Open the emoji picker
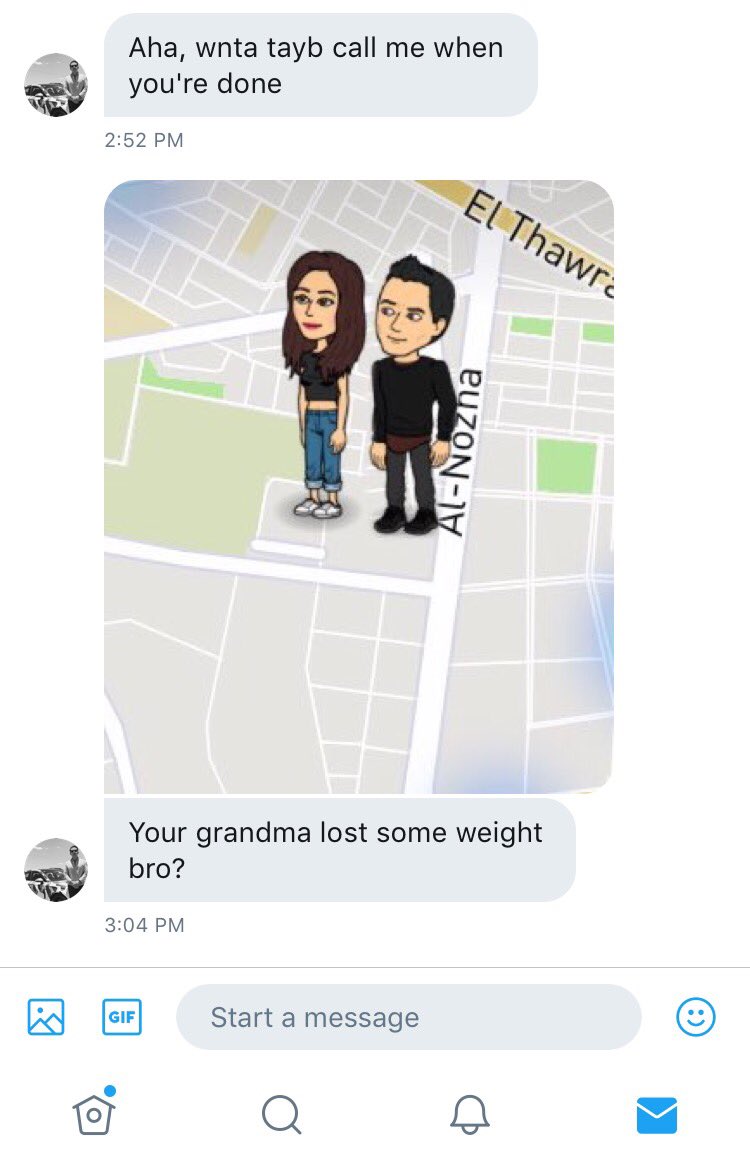Viewport: 750px width, 1158px height. pos(696,1017)
